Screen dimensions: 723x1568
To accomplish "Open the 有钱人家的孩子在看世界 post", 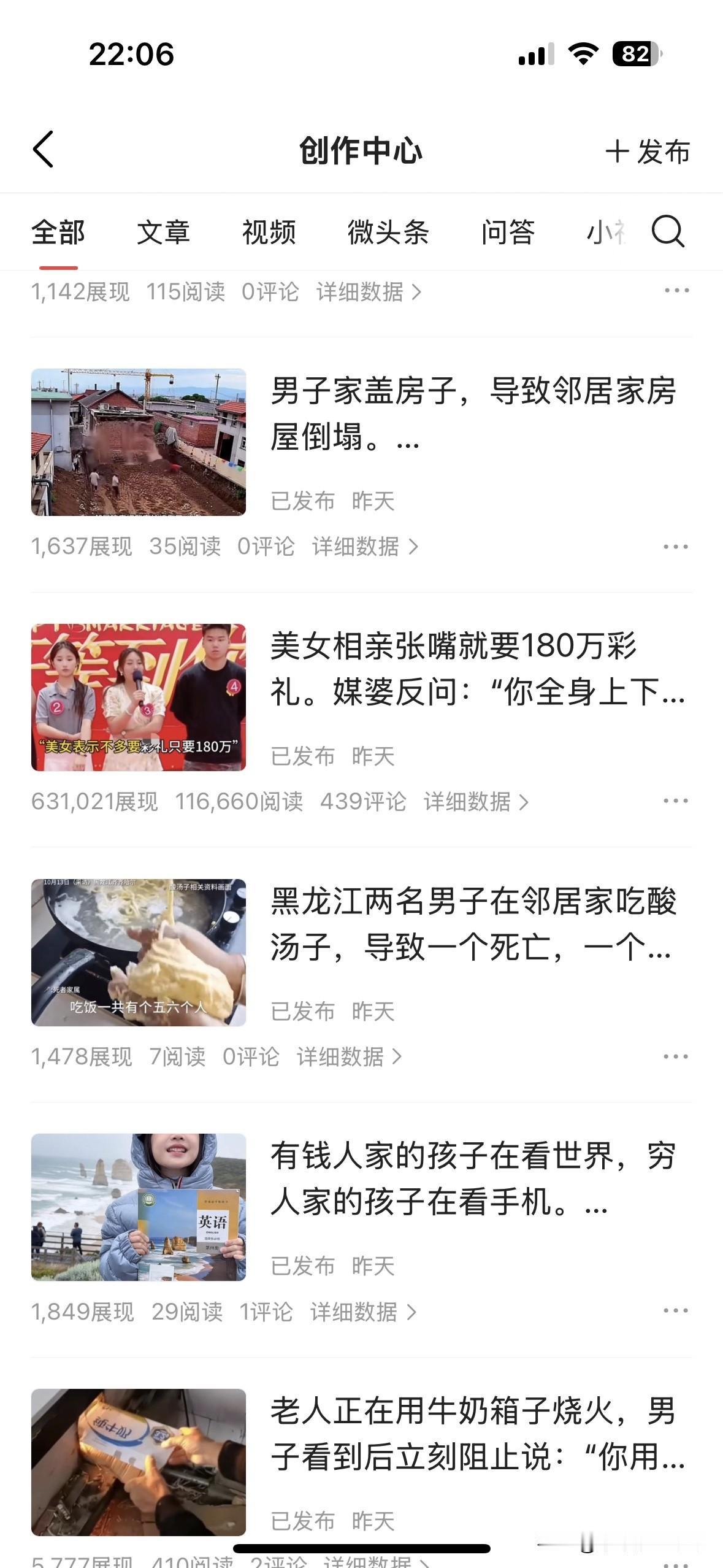I will (x=472, y=1178).
